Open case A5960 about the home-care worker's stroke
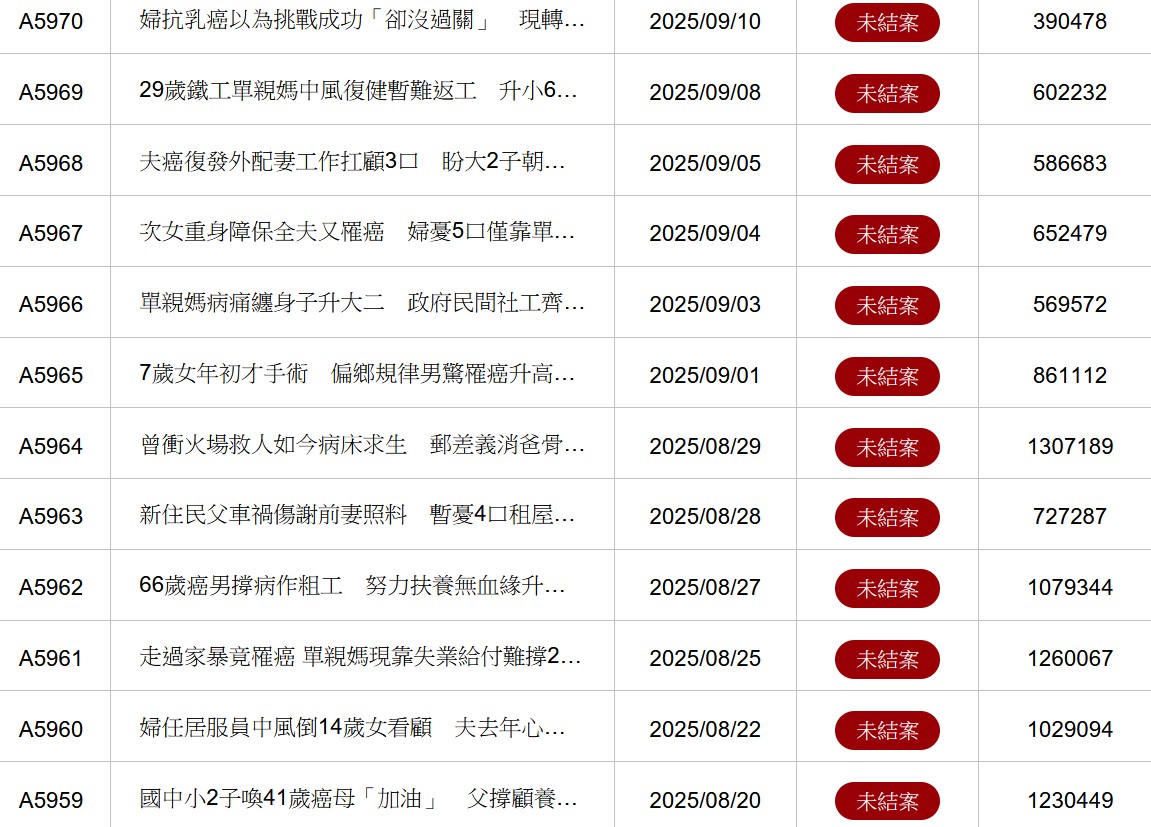 [352, 729]
